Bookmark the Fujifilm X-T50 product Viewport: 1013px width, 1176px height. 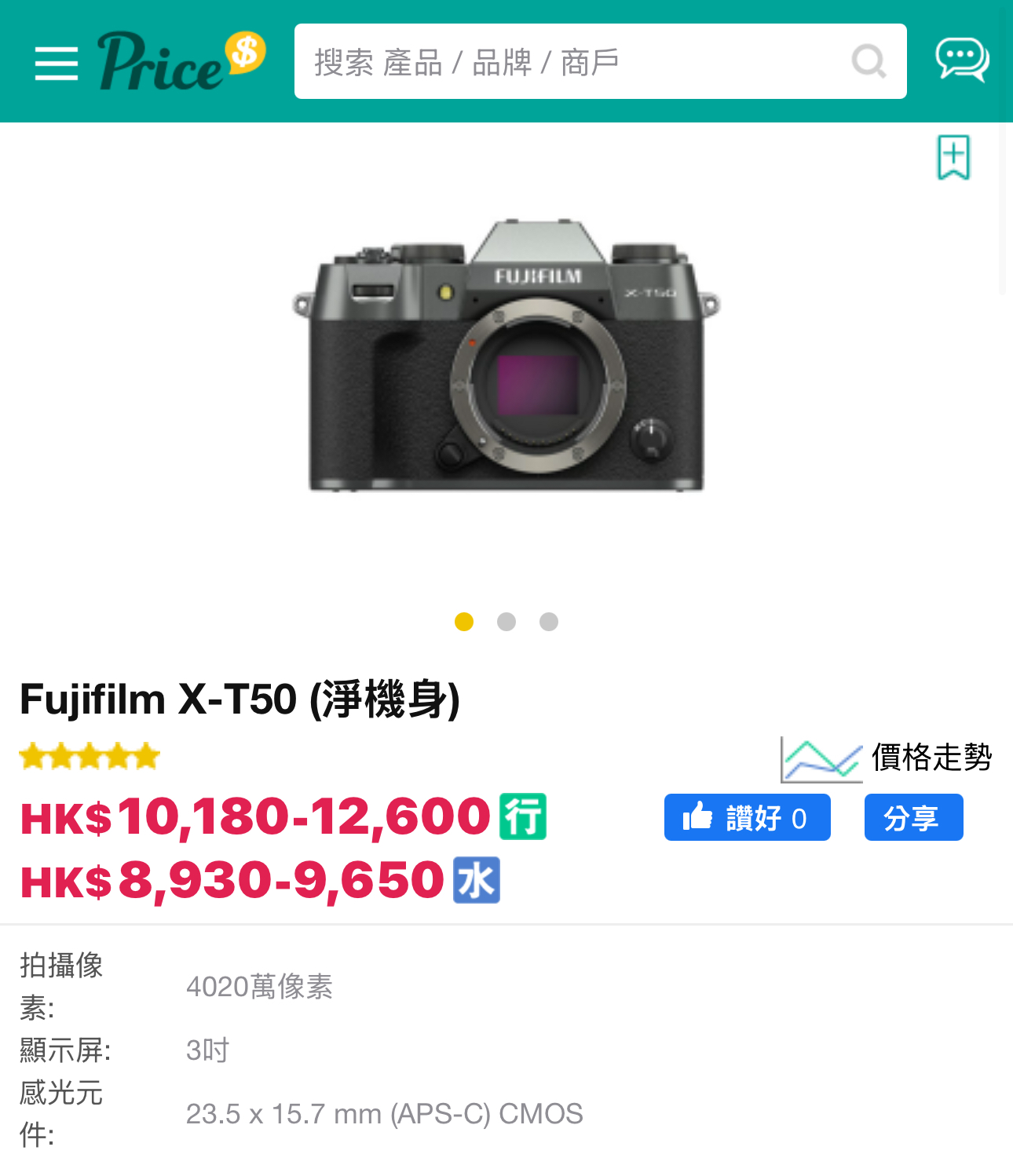[953, 158]
